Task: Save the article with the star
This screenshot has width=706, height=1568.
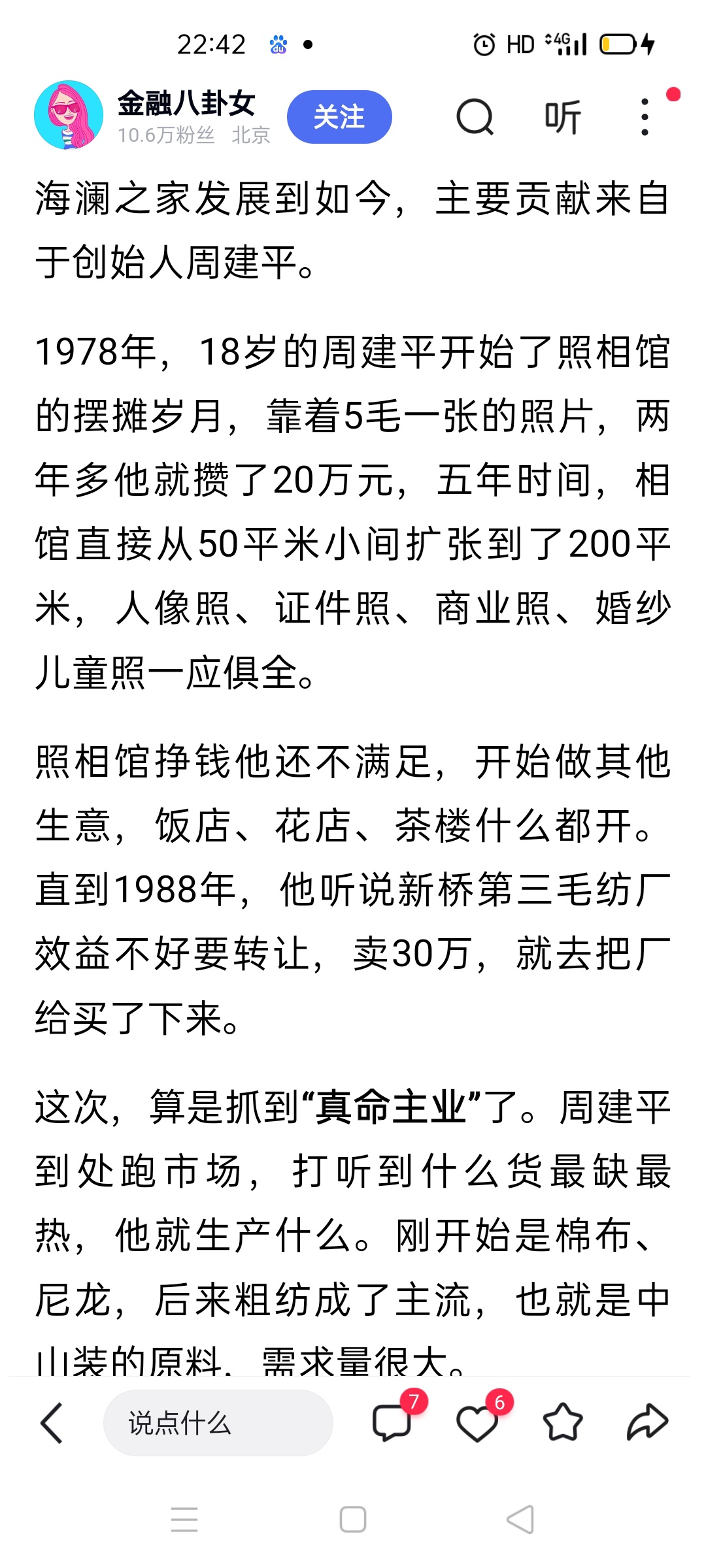Action: coord(562,1422)
